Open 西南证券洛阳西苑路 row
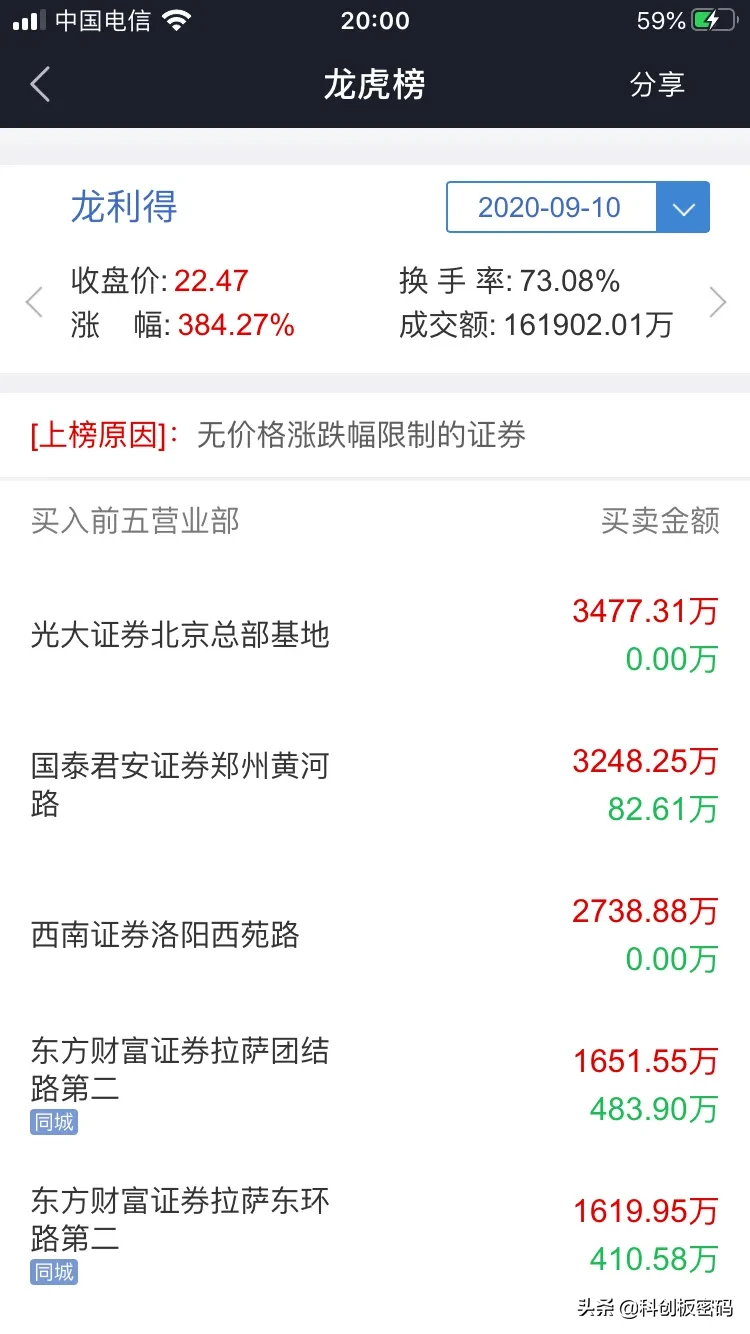This screenshot has height=1334, width=750. click(375, 935)
